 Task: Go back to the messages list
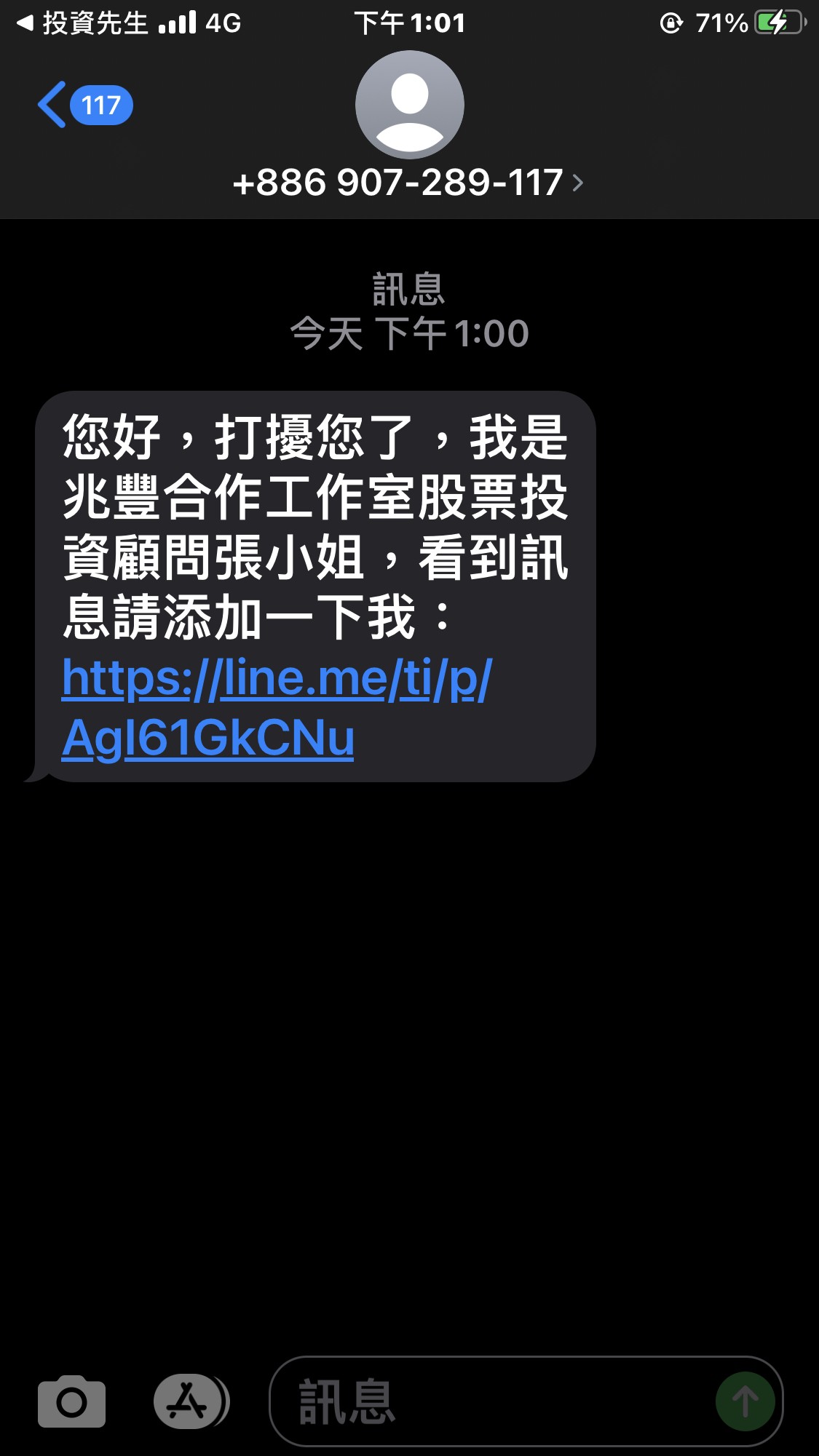click(x=84, y=106)
